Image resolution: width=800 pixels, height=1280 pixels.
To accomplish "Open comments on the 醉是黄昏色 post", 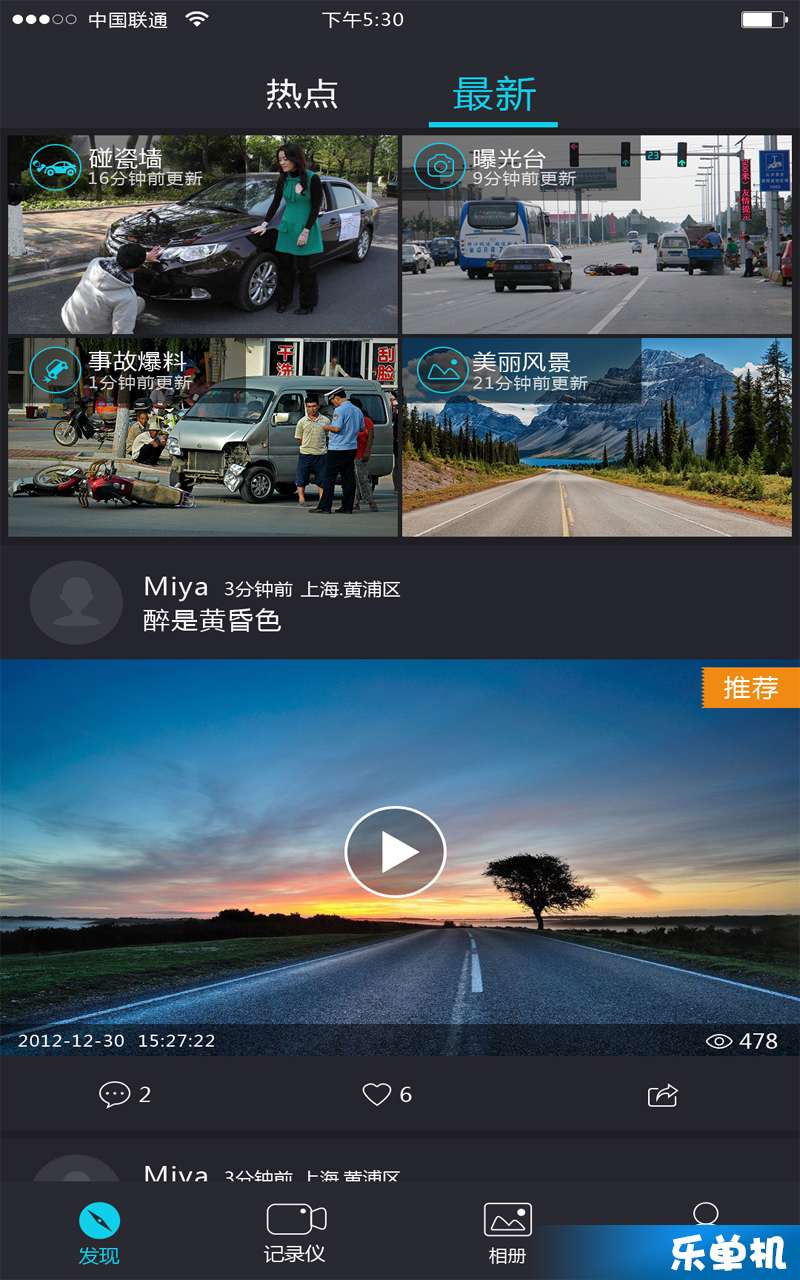I will (125, 1094).
